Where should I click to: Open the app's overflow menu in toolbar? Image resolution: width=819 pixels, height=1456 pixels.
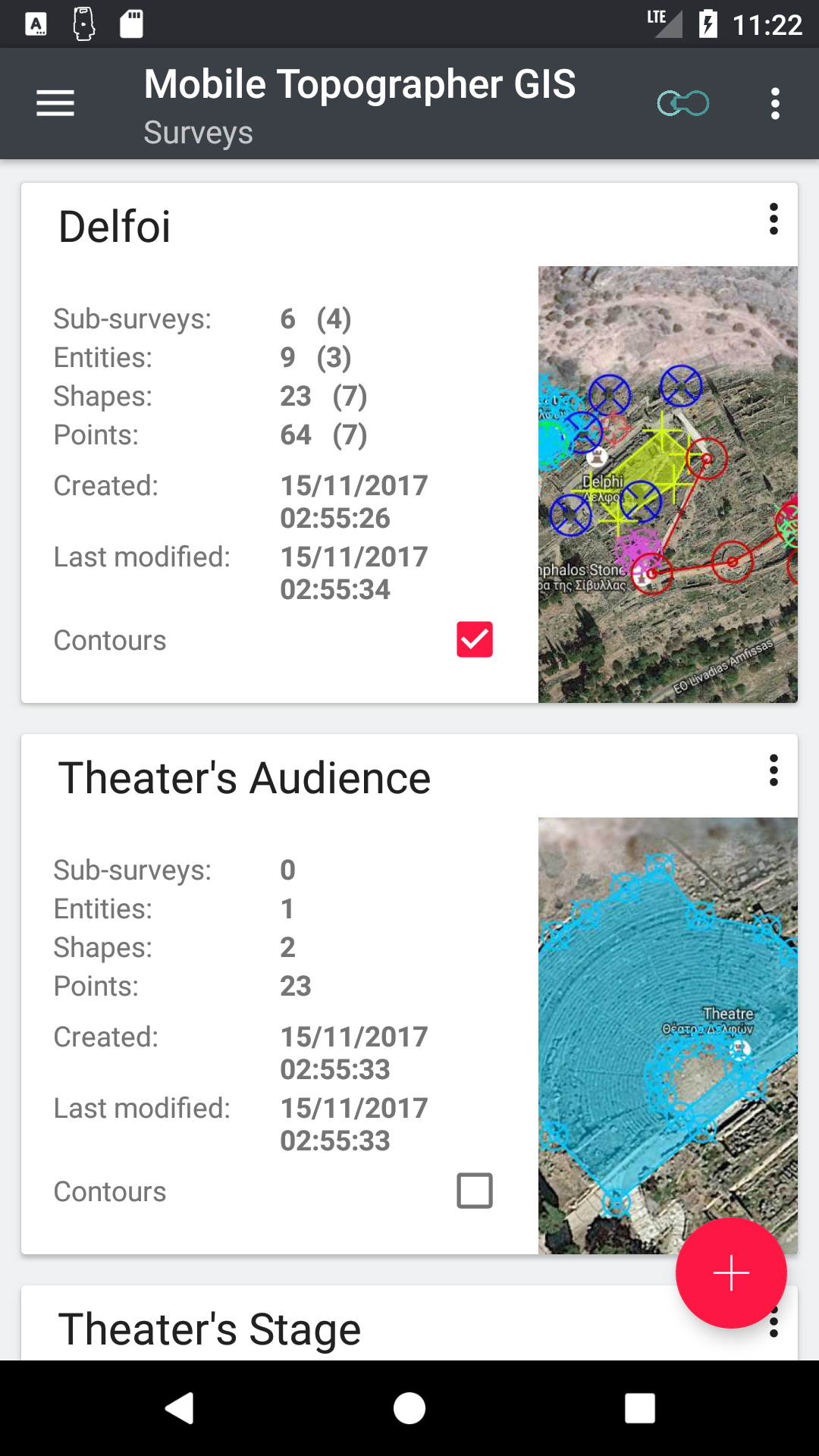click(774, 103)
